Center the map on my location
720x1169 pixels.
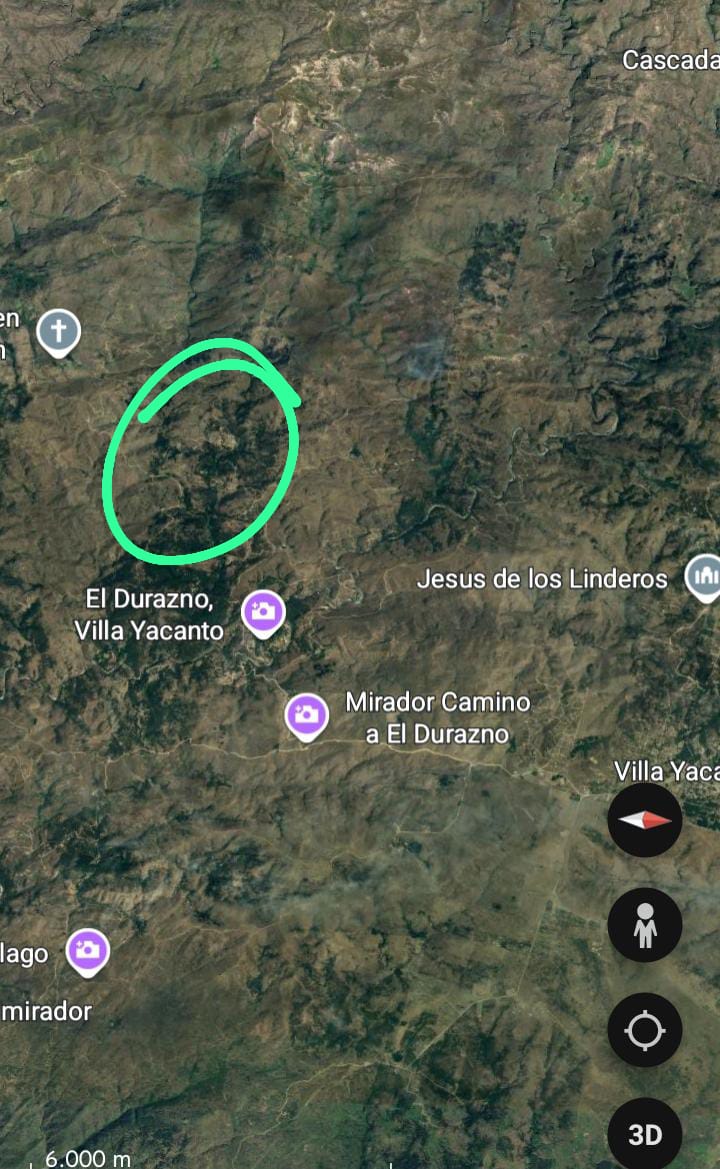(645, 1029)
